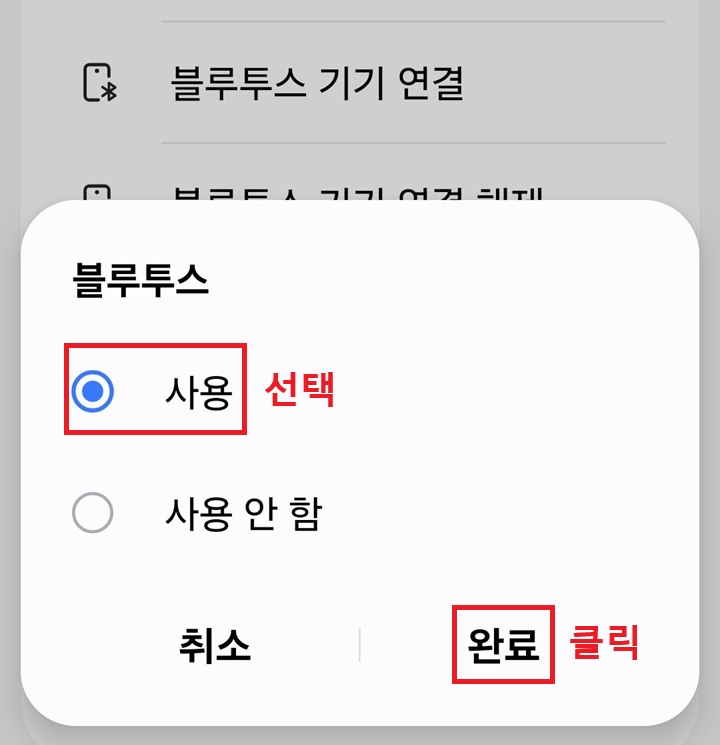Tap the empty radio circle to disable Bluetooth

(95, 513)
